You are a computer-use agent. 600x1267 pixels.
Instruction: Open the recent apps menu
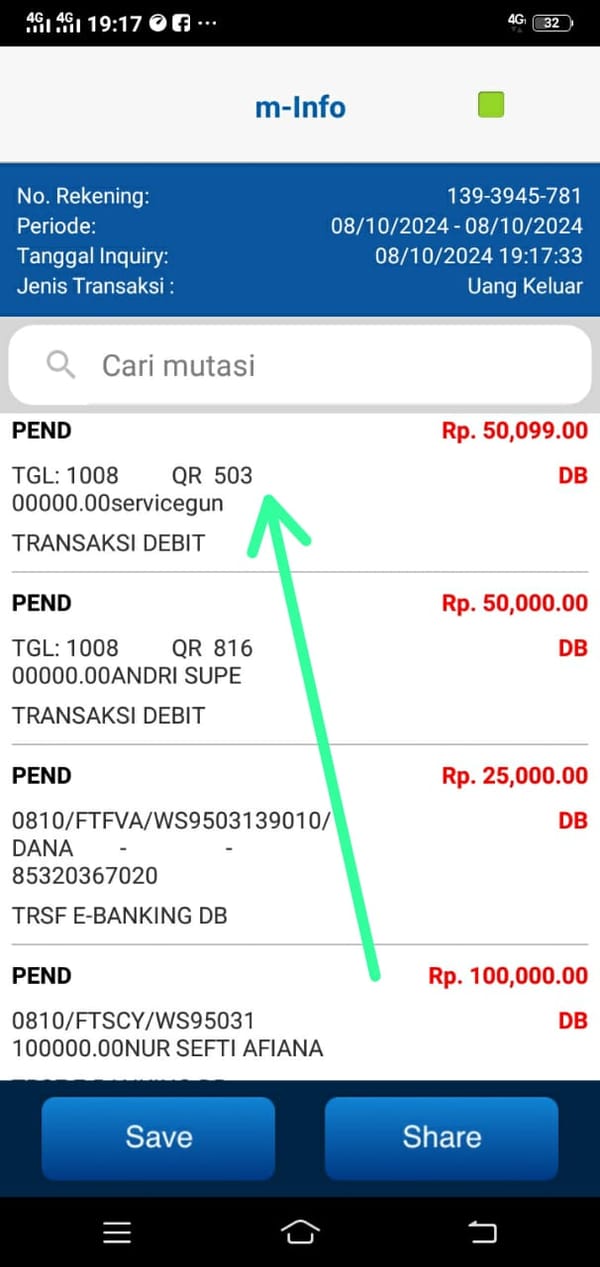click(117, 1232)
